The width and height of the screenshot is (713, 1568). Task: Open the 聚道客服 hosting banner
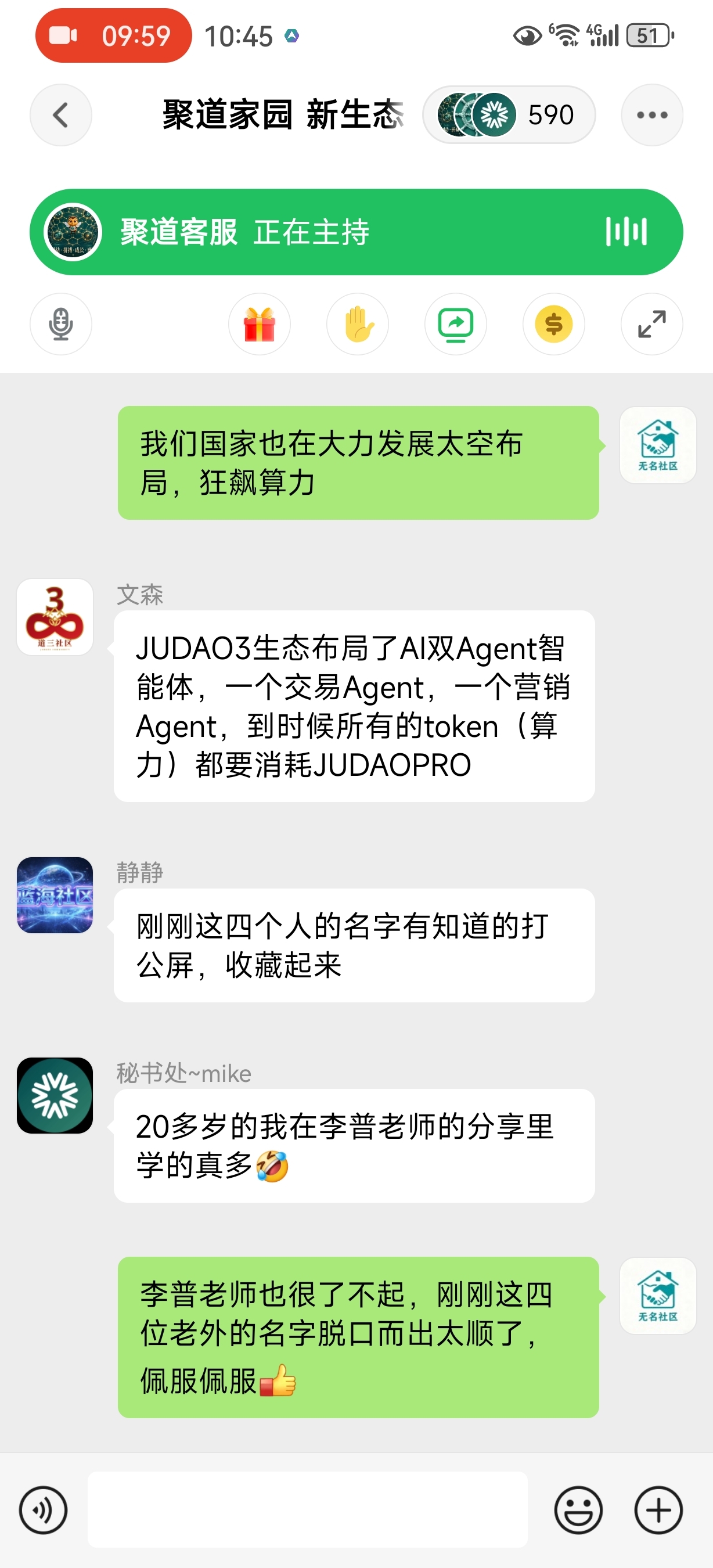pos(356,232)
